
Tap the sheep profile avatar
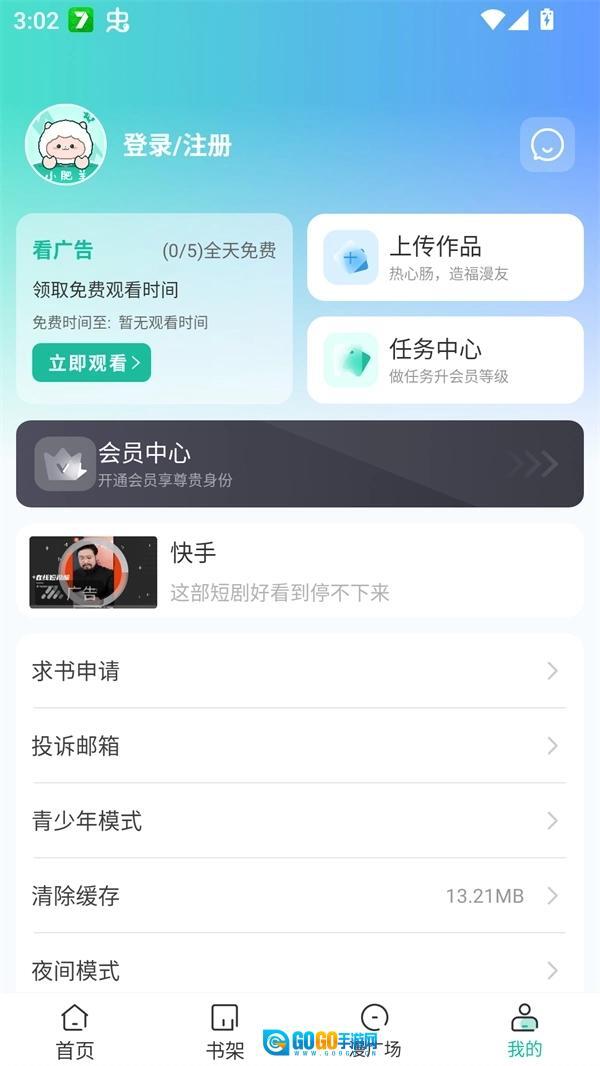[x=66, y=145]
